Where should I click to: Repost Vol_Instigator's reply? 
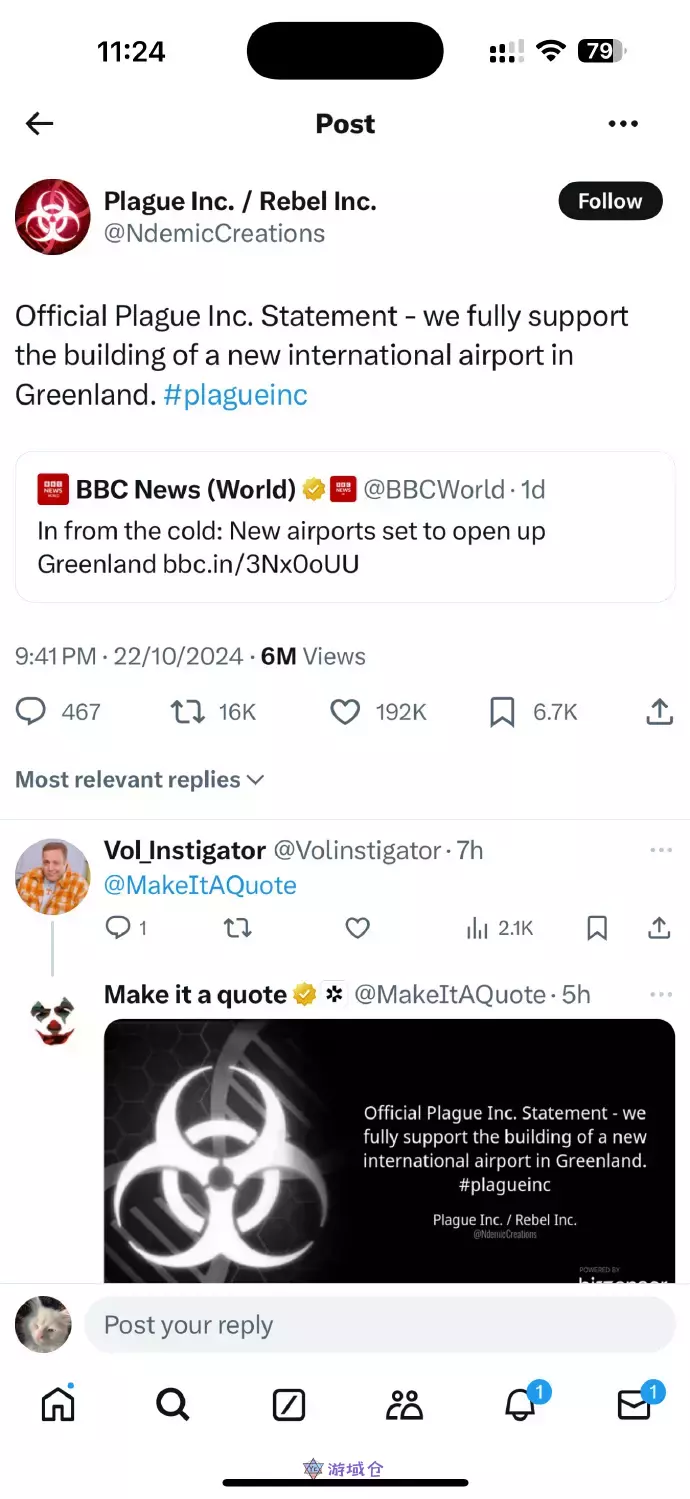pyautogui.click(x=237, y=929)
